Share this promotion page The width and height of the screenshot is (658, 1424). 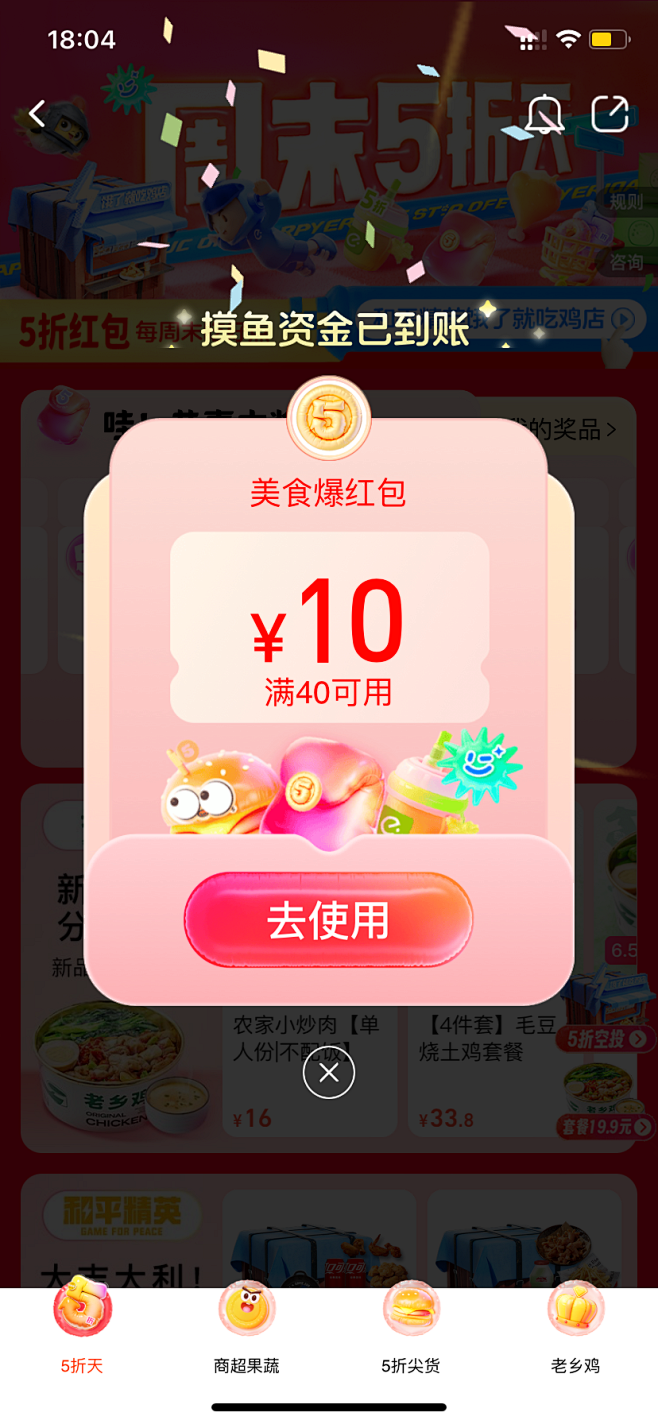click(610, 114)
